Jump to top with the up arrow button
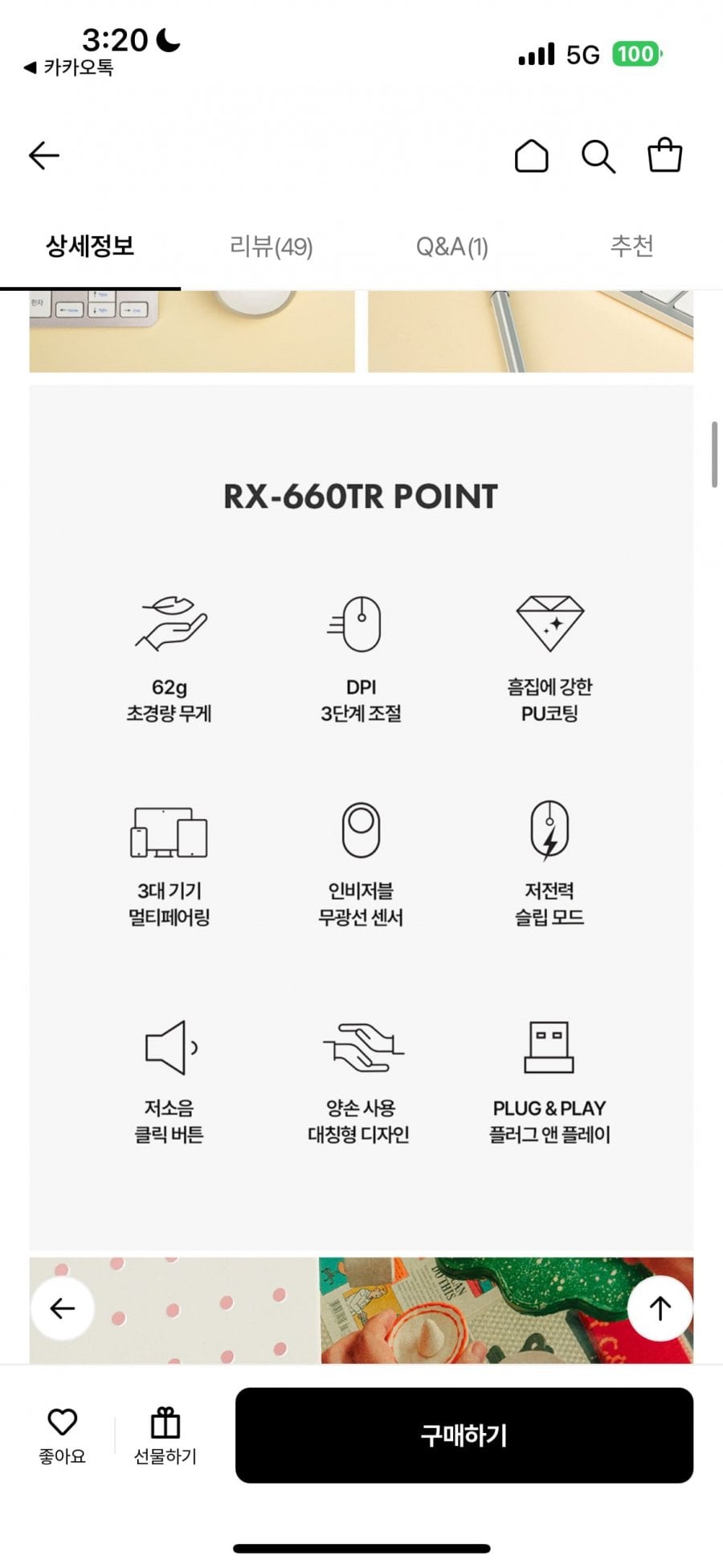 pos(660,1308)
